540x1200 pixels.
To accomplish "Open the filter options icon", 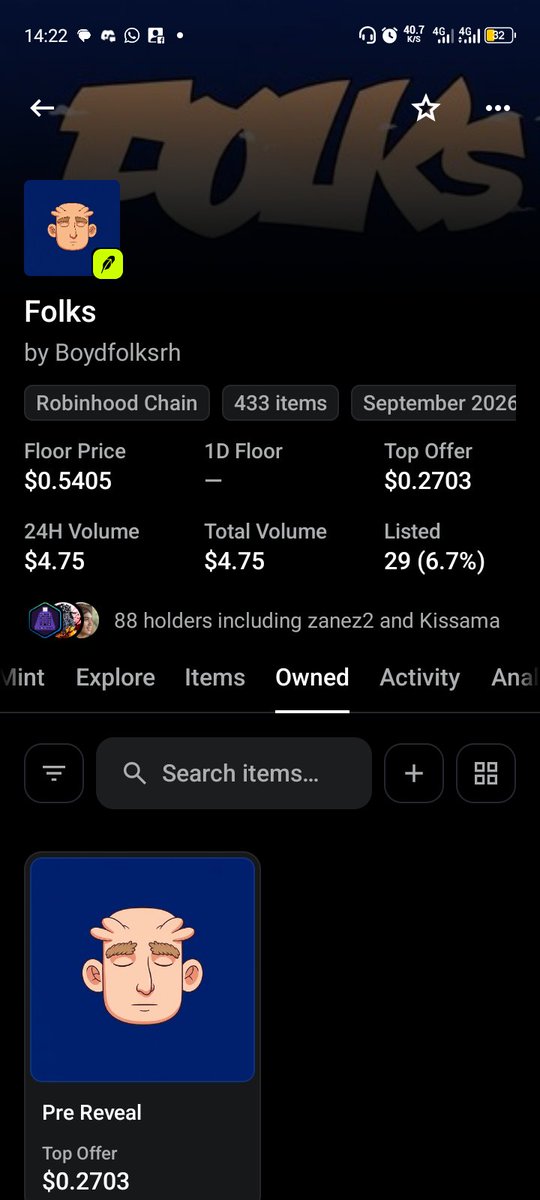I will point(54,773).
